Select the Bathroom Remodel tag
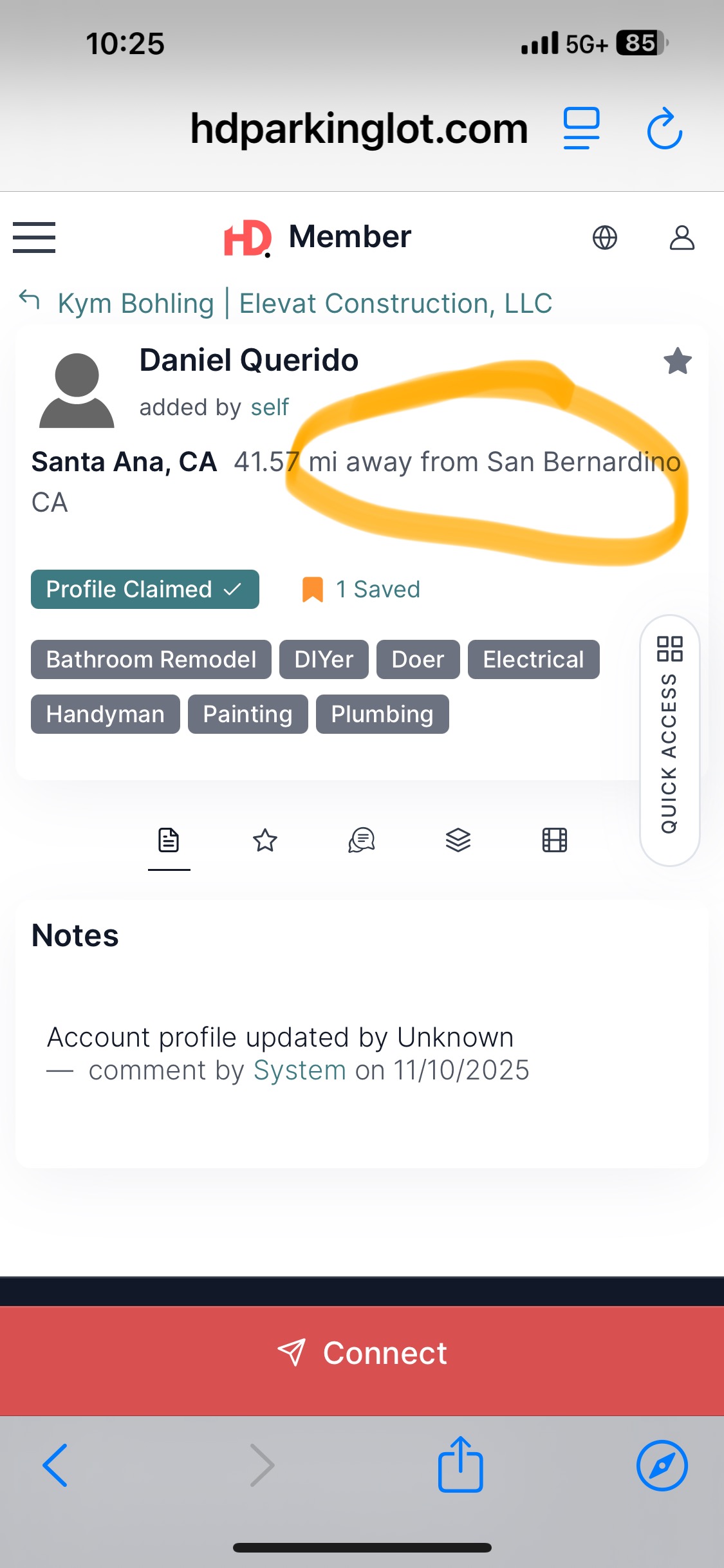 coord(151,660)
